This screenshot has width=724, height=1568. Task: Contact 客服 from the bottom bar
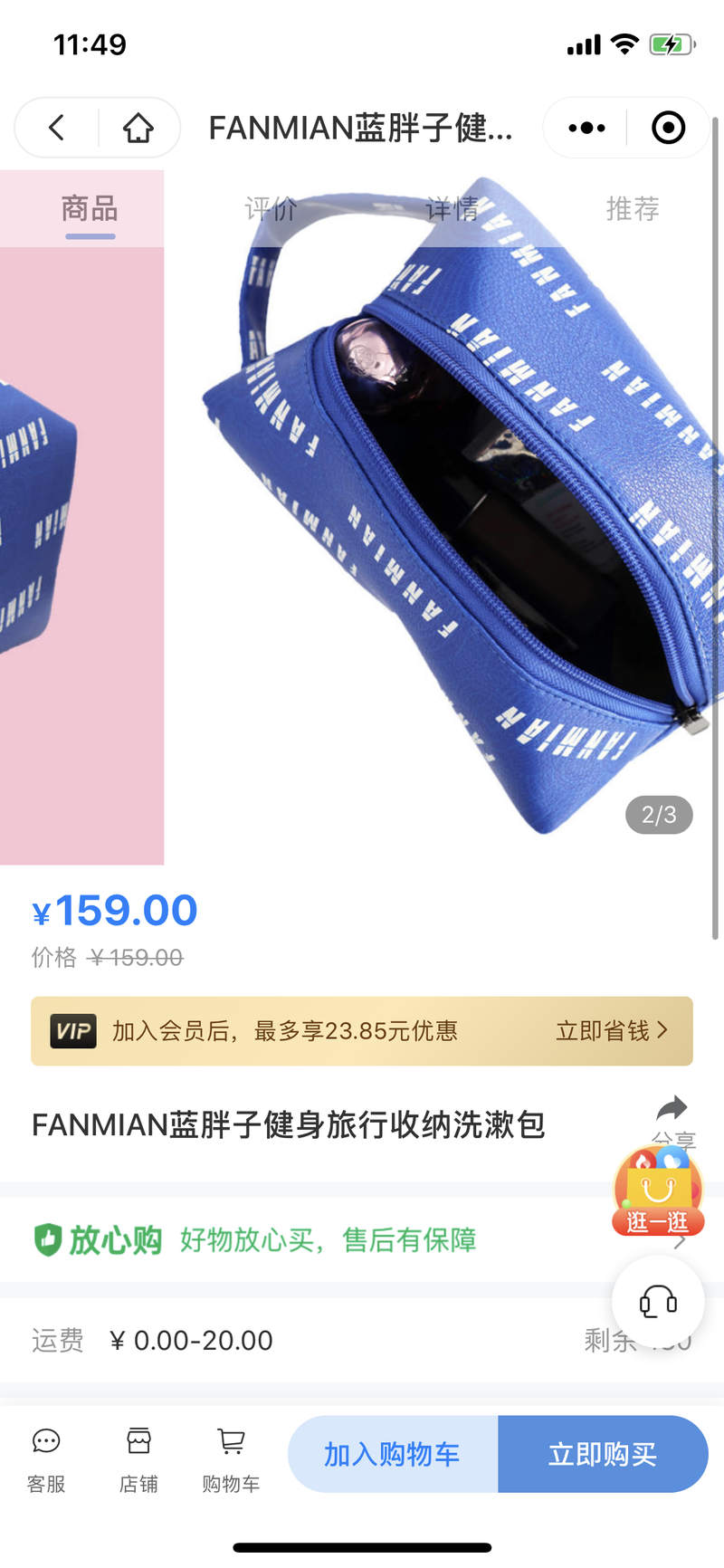pyautogui.click(x=46, y=1459)
